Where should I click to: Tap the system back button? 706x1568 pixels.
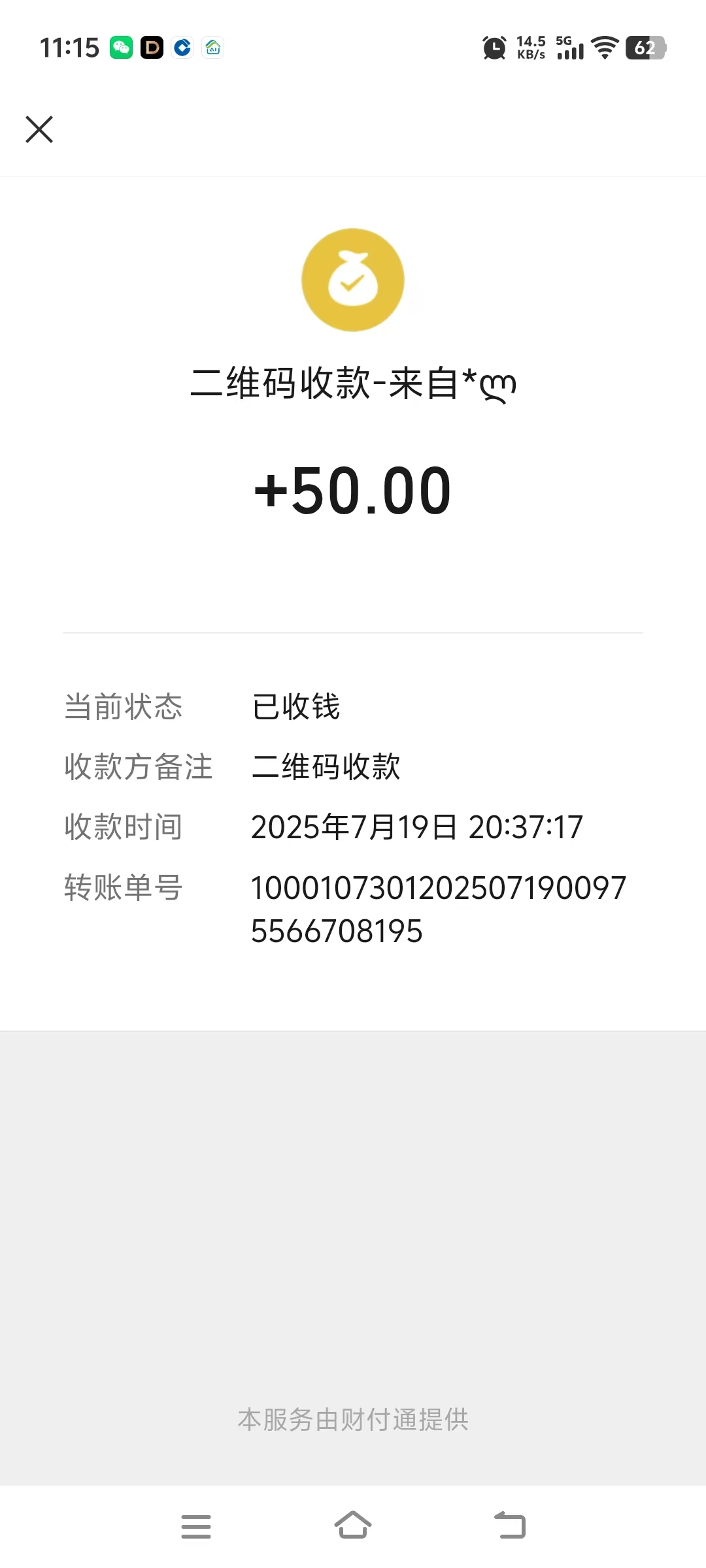coord(510,1526)
